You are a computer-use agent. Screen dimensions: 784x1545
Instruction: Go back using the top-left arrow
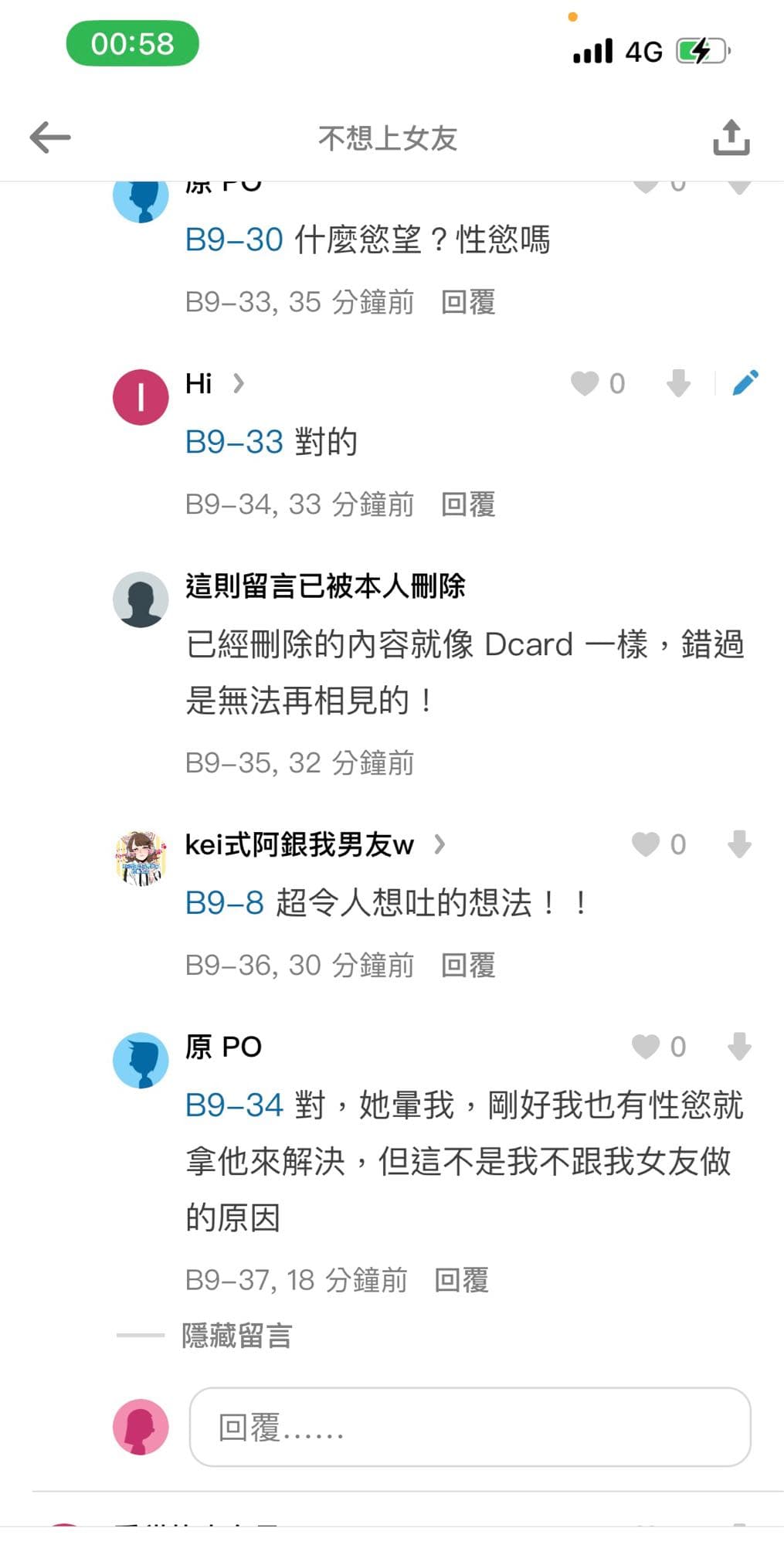(50, 138)
